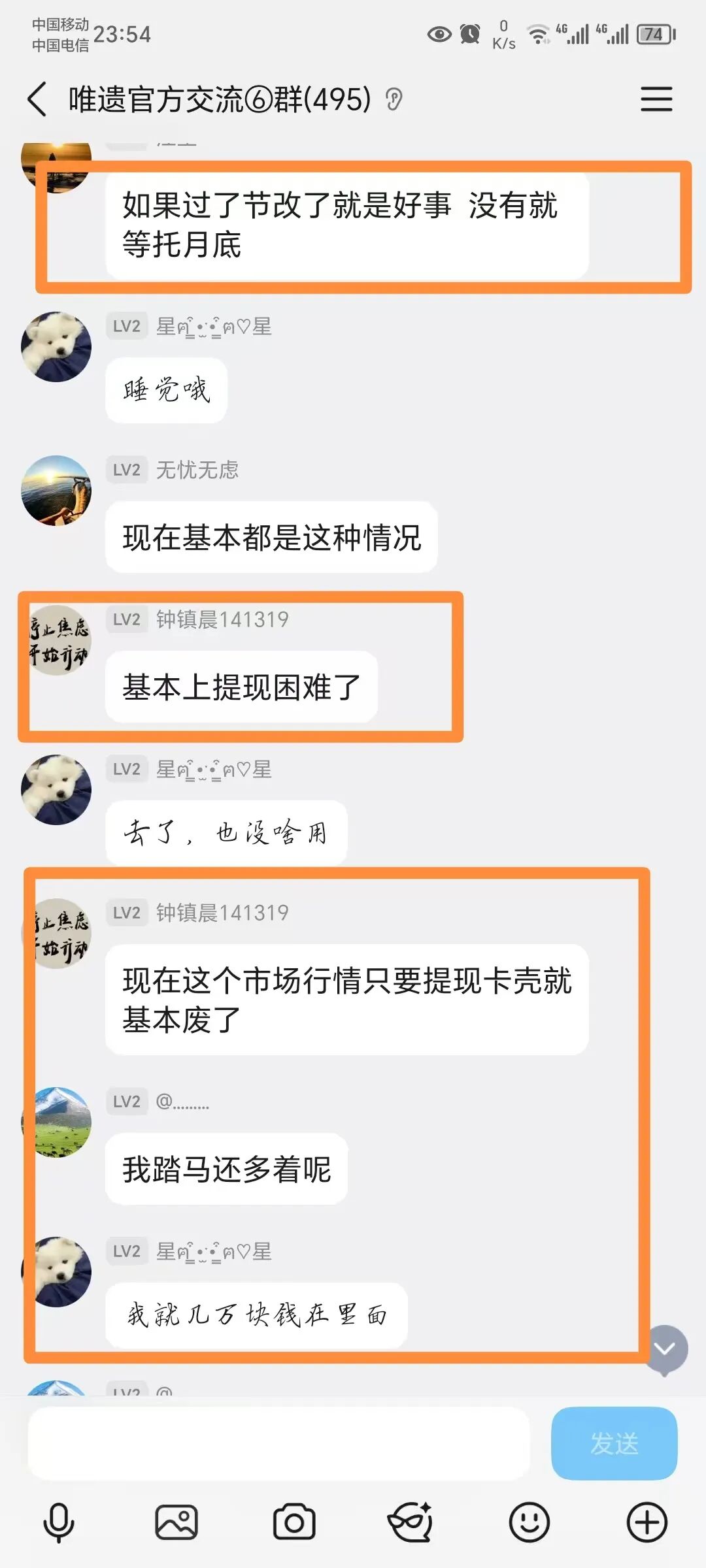Tap the eye visibility icon in status bar
Image resolution: width=706 pixels, height=1568 pixels.
click(x=438, y=33)
